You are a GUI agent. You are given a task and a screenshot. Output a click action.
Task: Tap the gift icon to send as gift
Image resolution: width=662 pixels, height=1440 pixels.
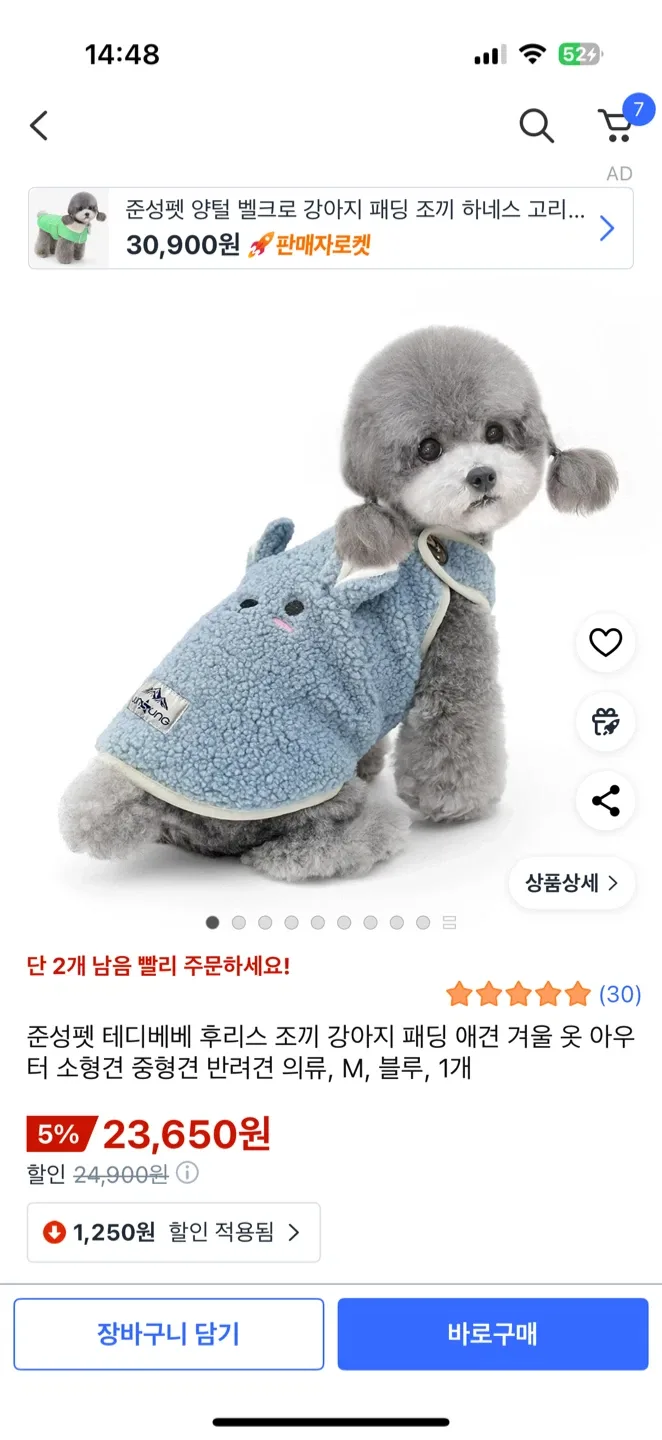click(605, 721)
